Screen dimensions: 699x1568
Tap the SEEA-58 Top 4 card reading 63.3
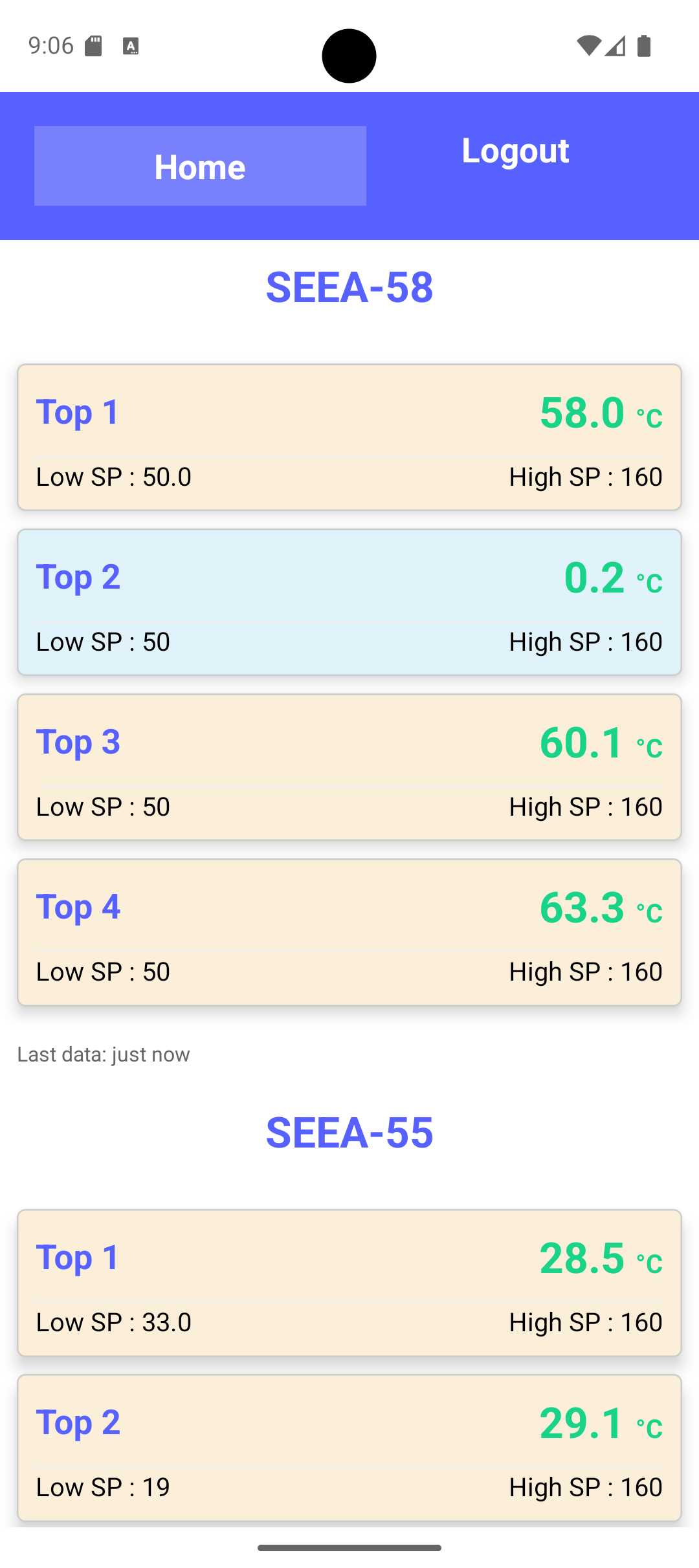[x=349, y=932]
